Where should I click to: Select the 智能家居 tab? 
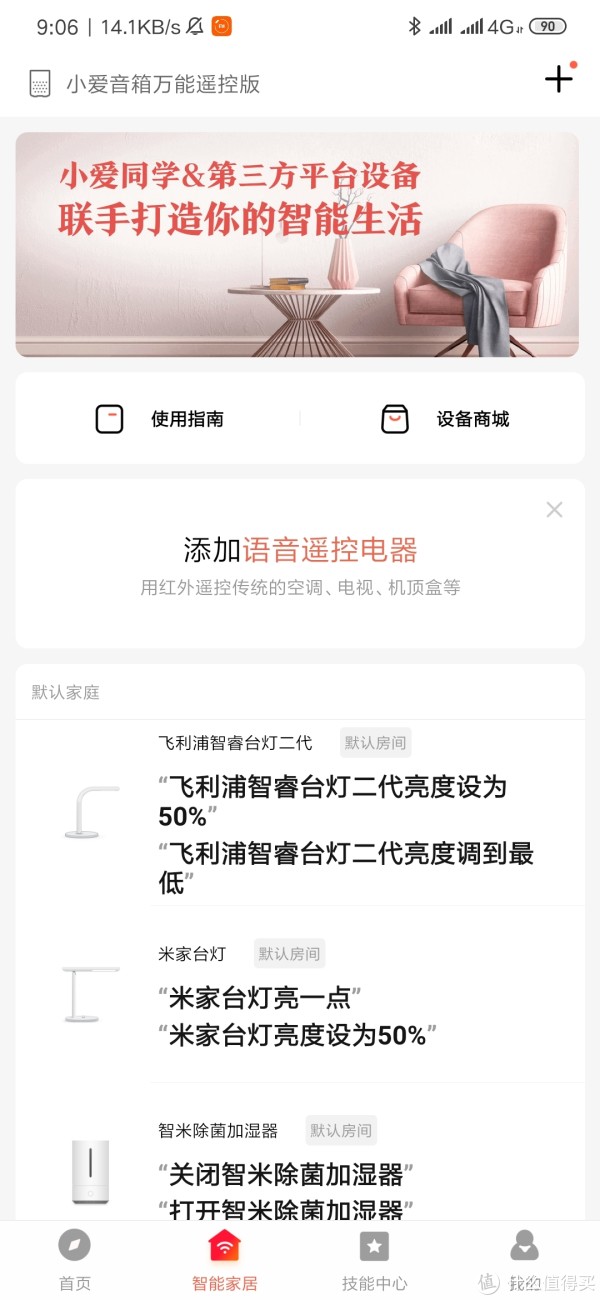[225, 1260]
